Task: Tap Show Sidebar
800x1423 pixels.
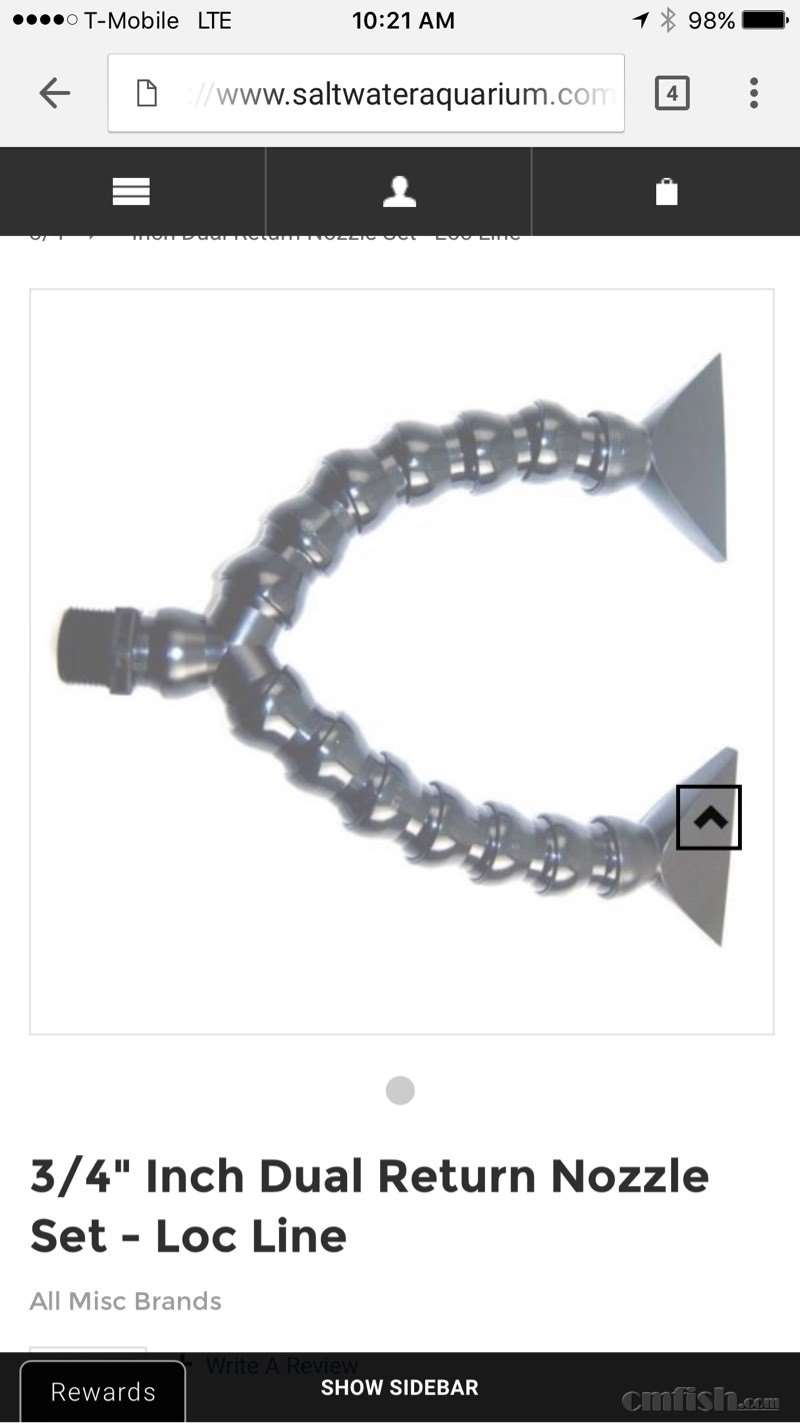Action: pos(399,1387)
